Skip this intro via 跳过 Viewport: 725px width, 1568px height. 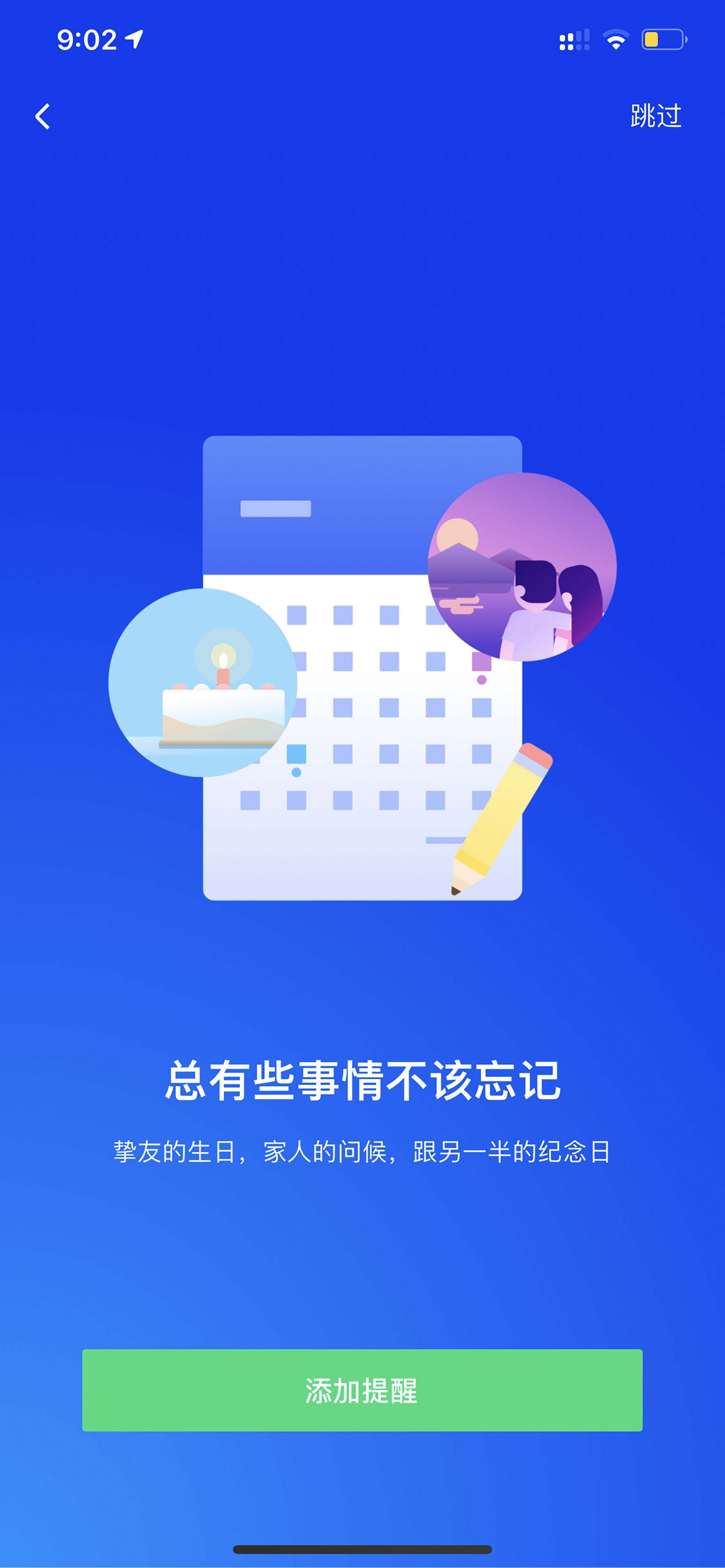coord(656,115)
